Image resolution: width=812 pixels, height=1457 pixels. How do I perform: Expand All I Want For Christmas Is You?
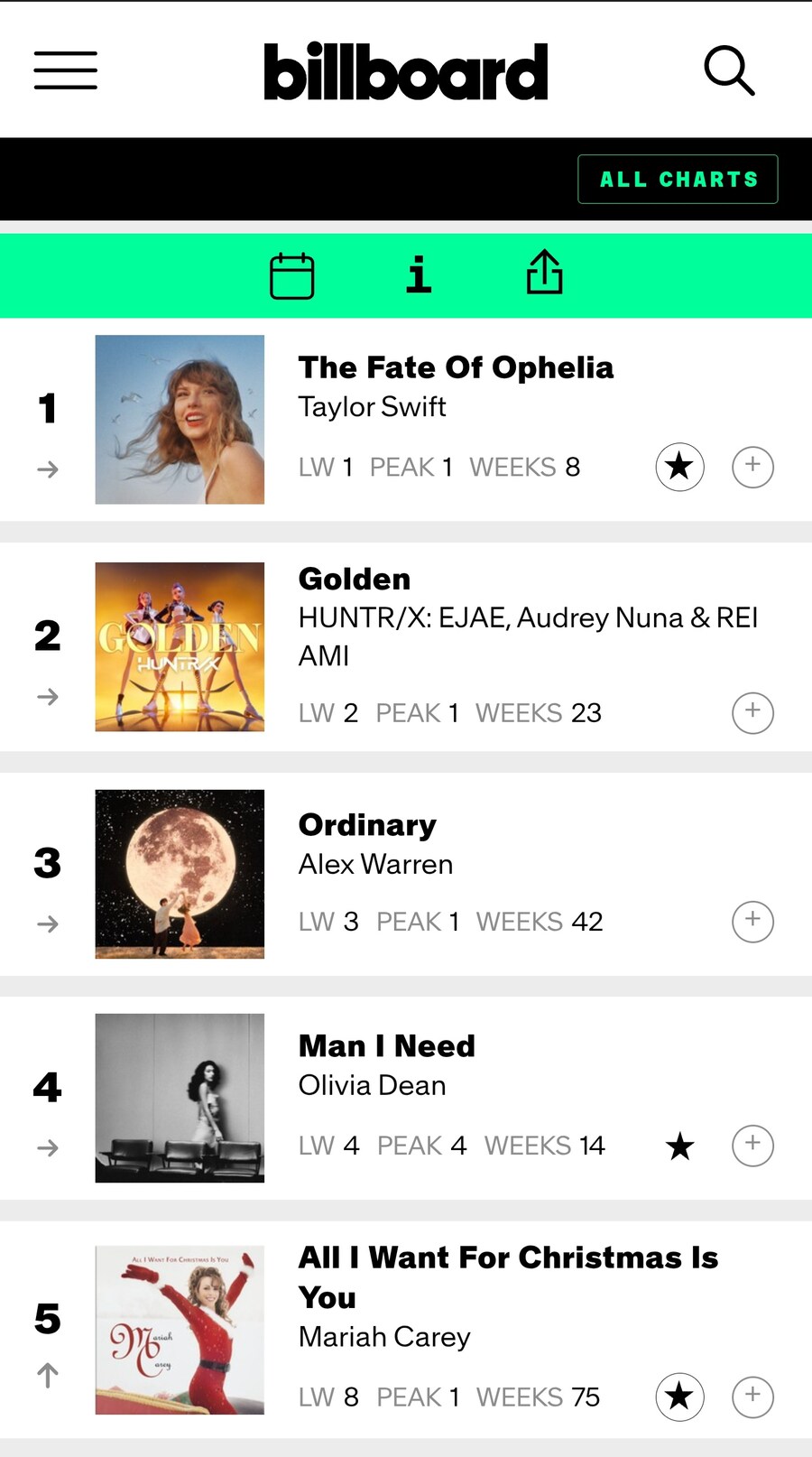(x=752, y=1397)
